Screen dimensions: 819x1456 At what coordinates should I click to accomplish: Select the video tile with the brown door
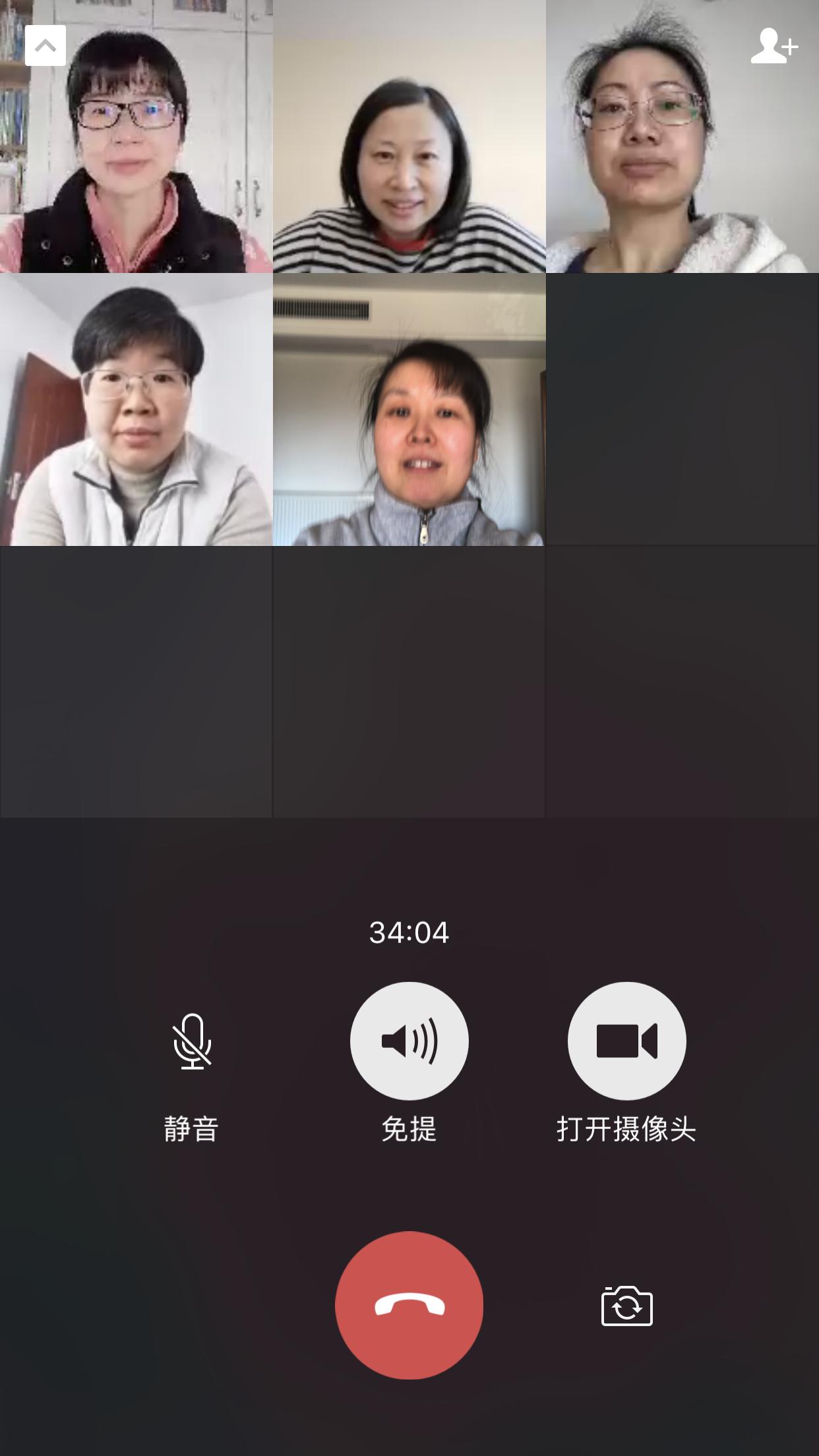pos(136,409)
